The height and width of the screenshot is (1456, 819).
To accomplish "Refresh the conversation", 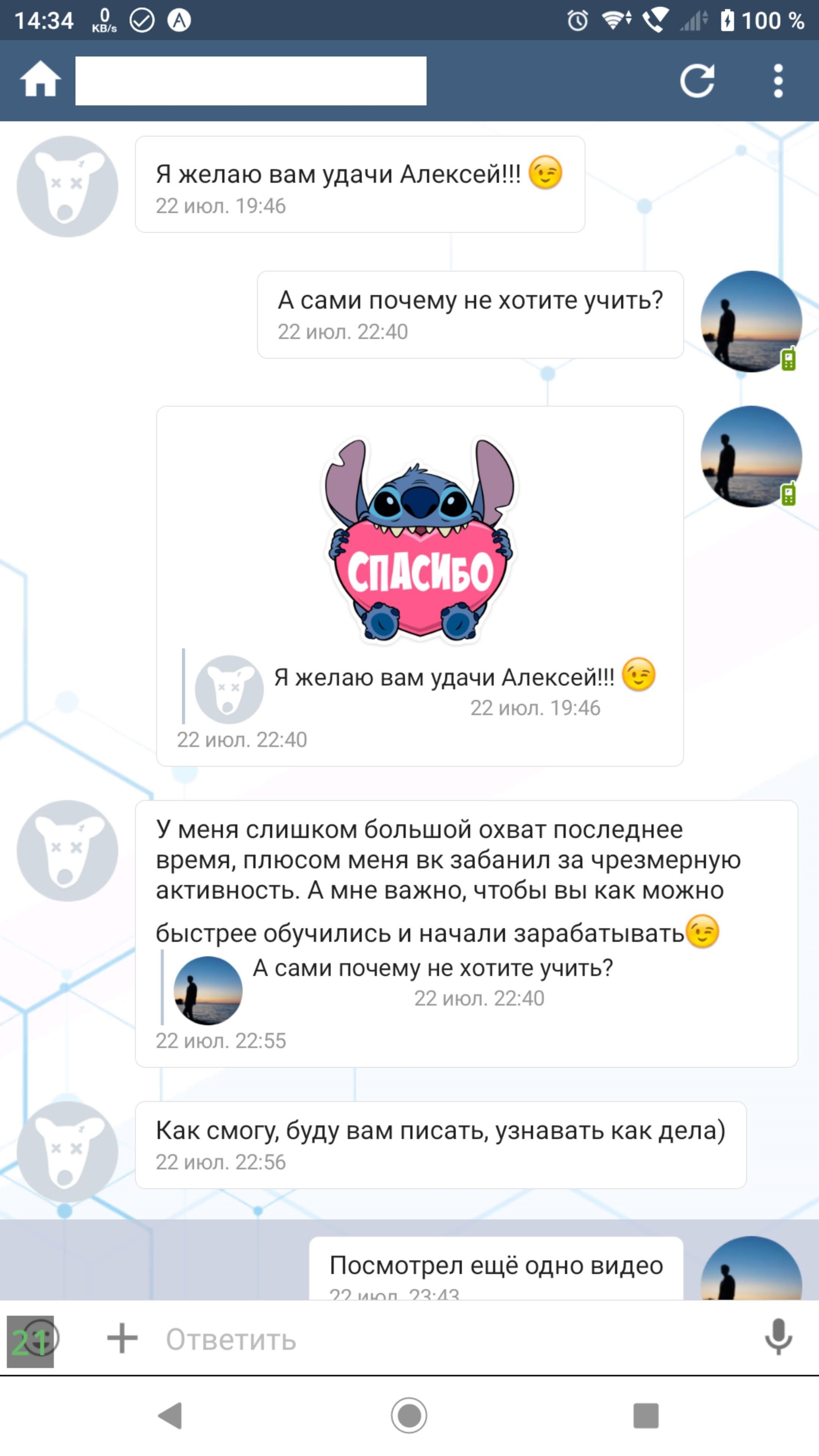I will 697,81.
